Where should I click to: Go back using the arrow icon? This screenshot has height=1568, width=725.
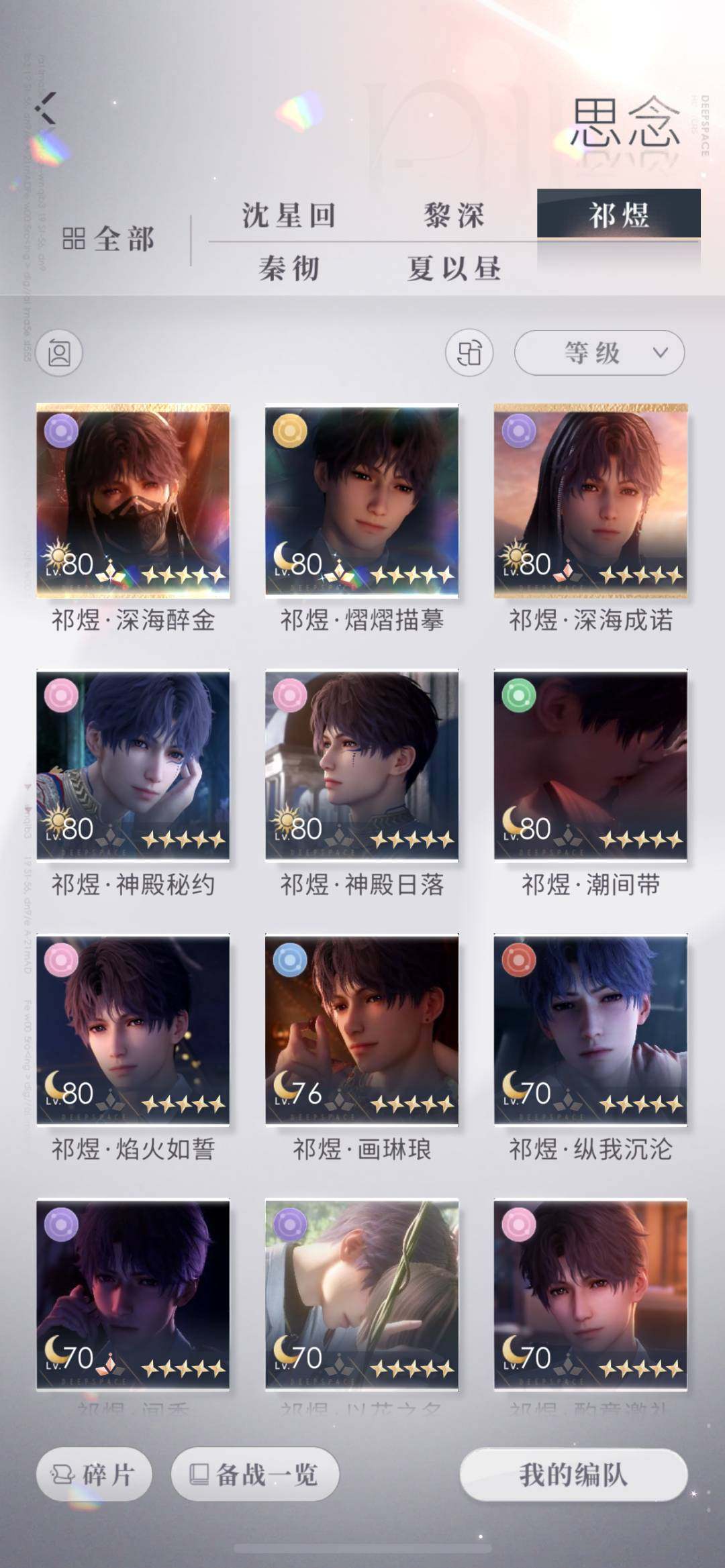click(47, 109)
